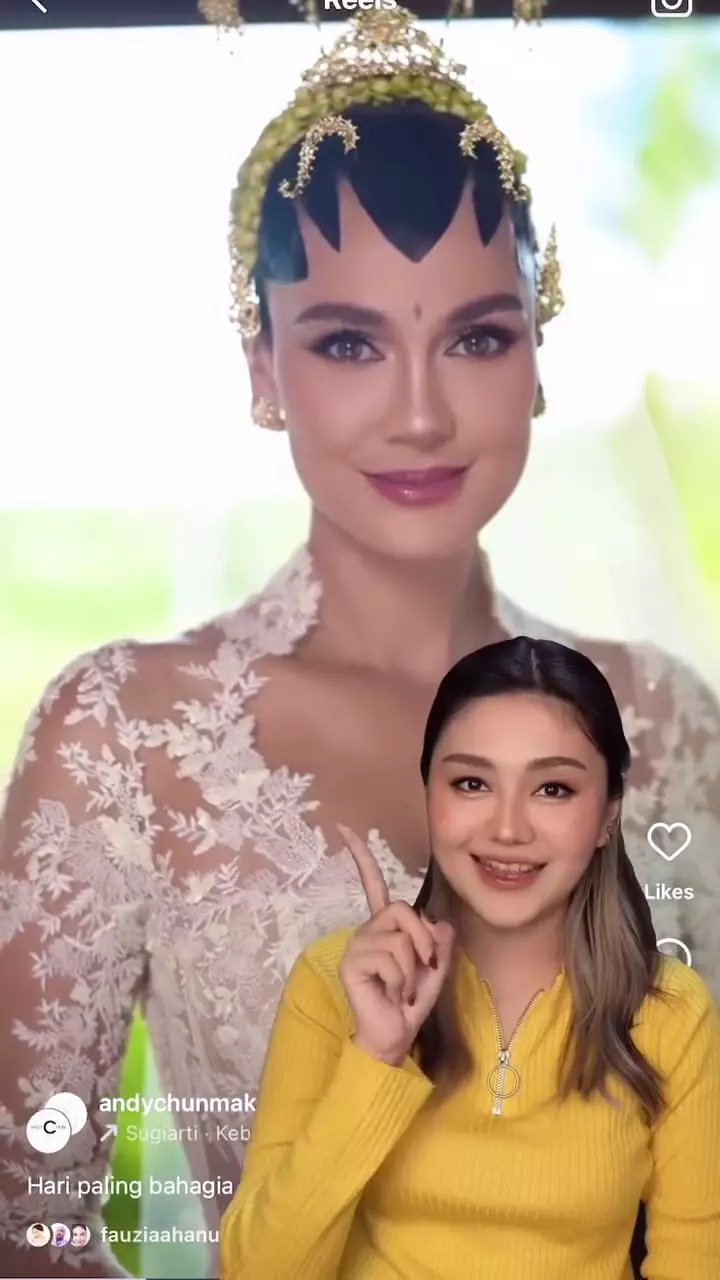The image size is (720, 1280).
Task: Expand the truncated caption Hari paling bahagia
Action: tap(130, 1186)
